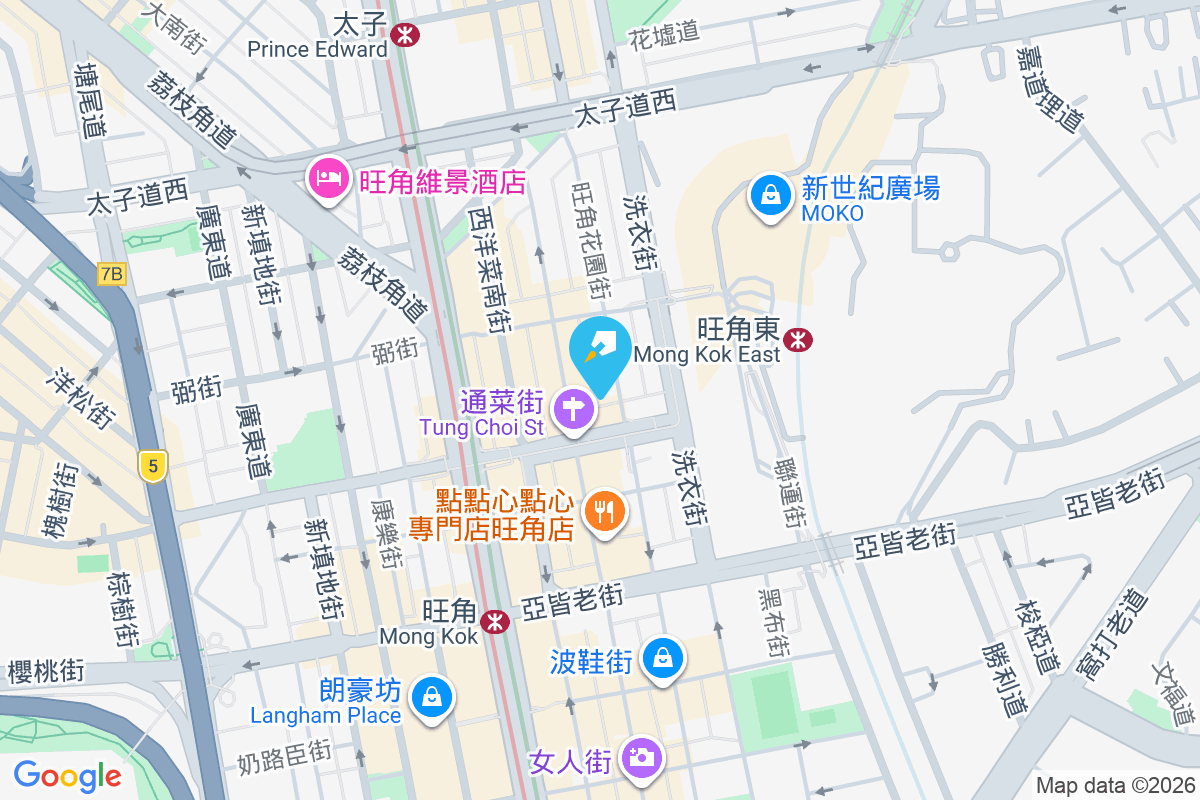Select the 點點心點心專門店 restaurant pin
This screenshot has width=1200, height=800.
pos(605,511)
